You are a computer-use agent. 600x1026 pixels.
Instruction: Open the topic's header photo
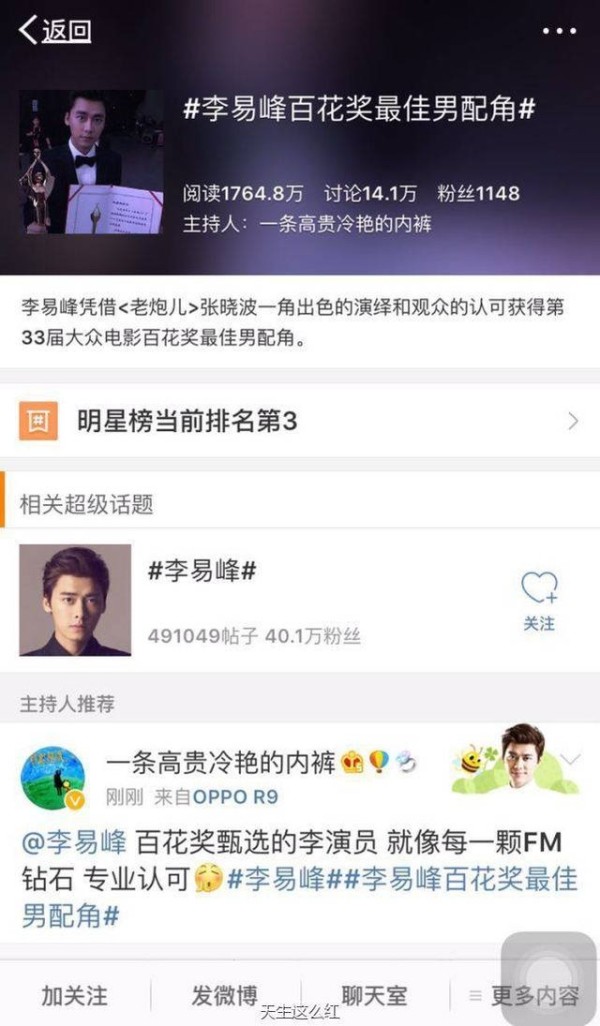point(91,163)
